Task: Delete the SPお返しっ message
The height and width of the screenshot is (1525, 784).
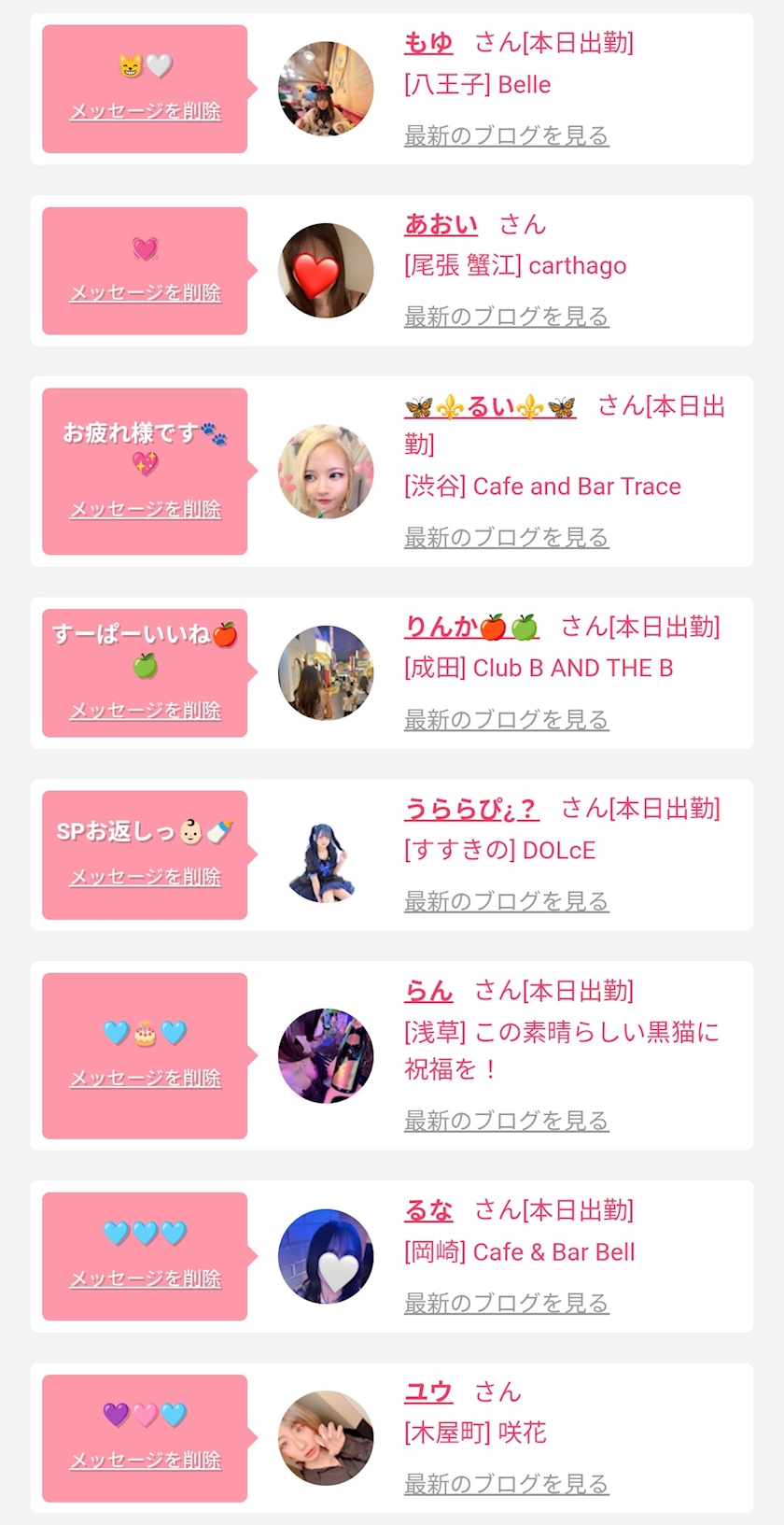Action: click(x=146, y=877)
